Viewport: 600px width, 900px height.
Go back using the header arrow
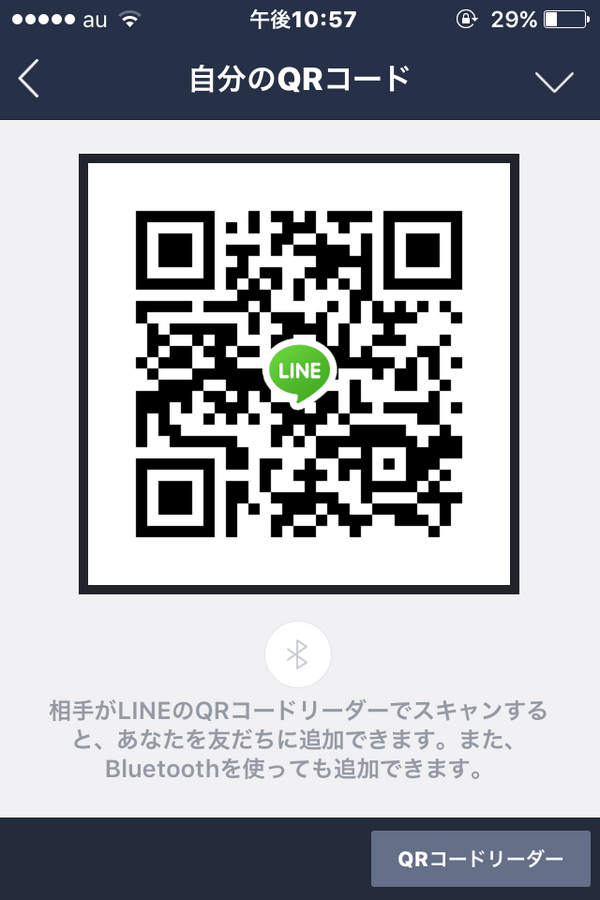click(29, 79)
